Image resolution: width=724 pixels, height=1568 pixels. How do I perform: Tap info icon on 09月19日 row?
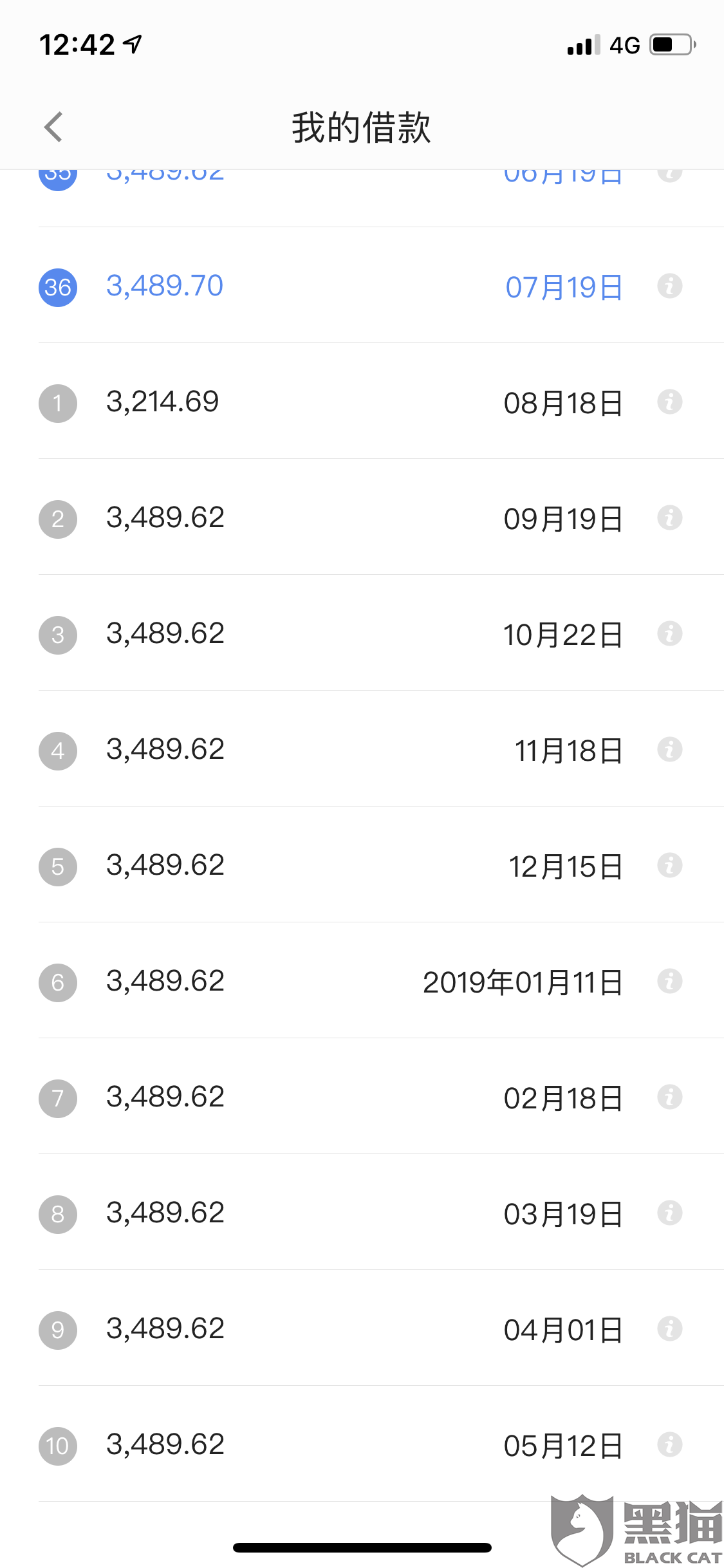[669, 518]
